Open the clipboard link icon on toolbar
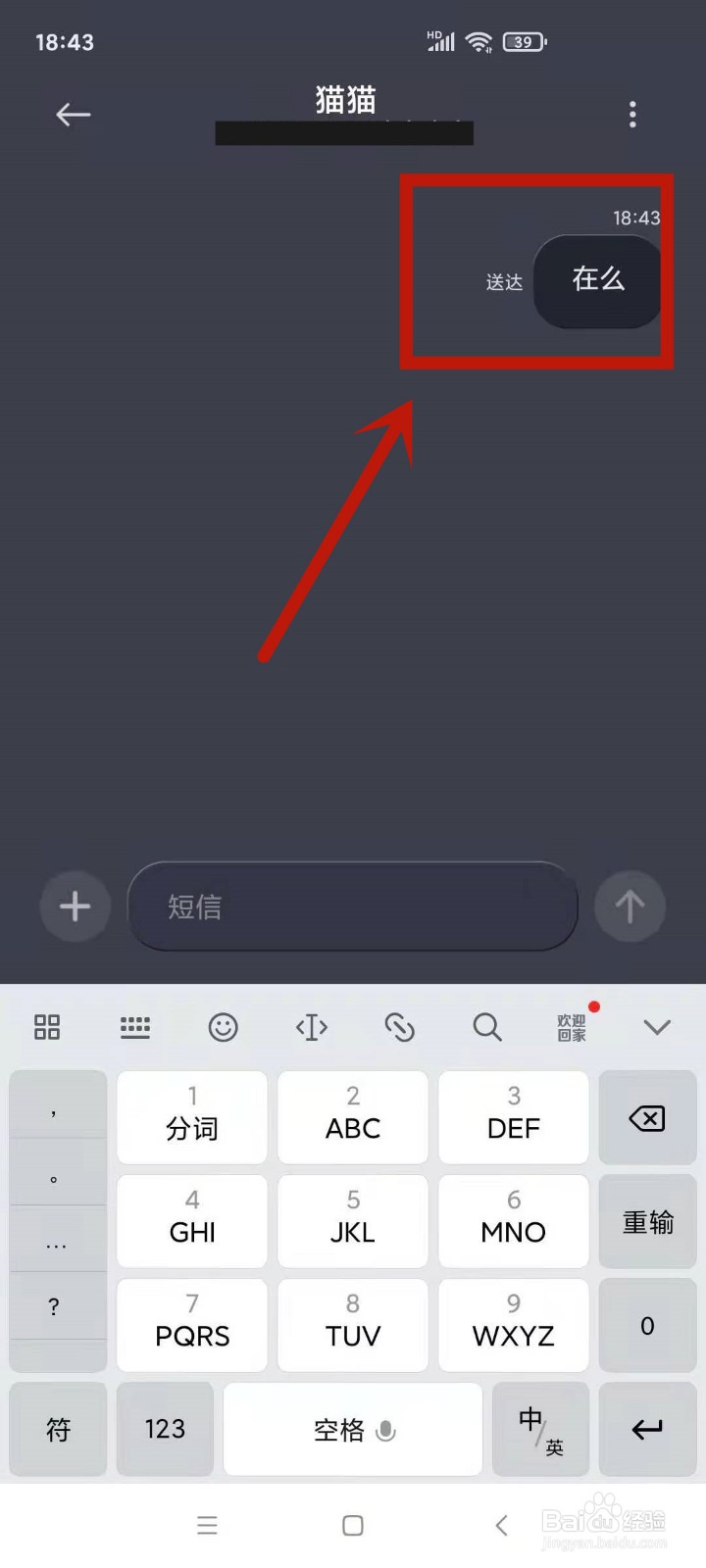The image size is (706, 1568). click(x=400, y=1027)
